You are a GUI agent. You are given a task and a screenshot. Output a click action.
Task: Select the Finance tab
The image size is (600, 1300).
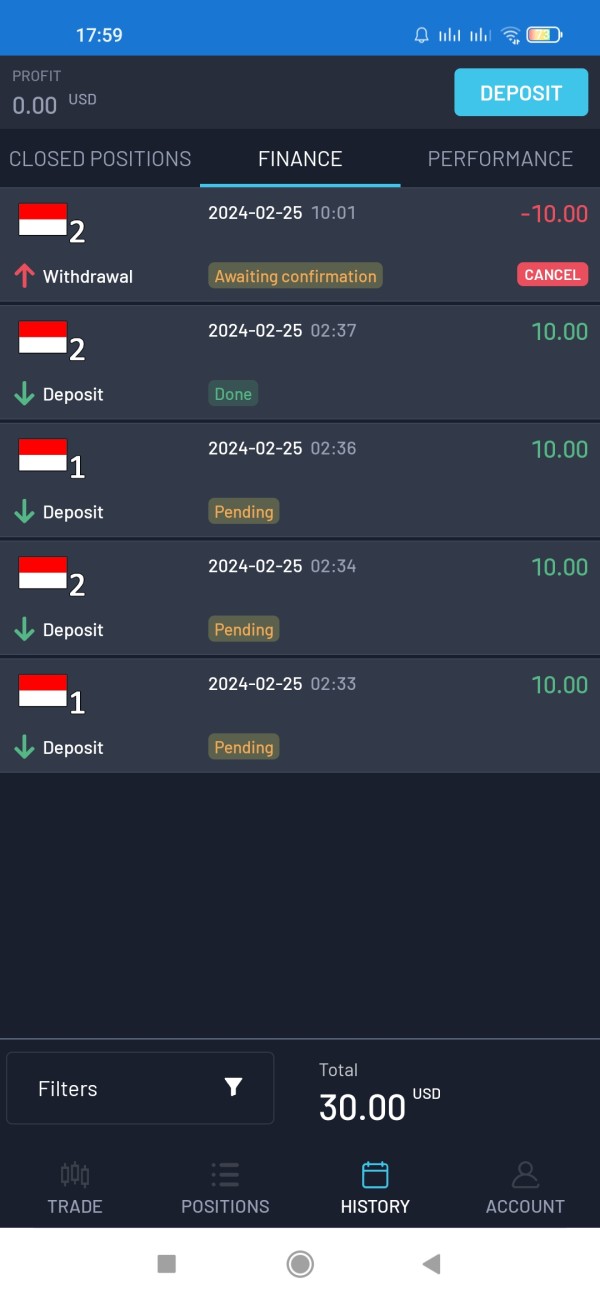[x=300, y=159]
